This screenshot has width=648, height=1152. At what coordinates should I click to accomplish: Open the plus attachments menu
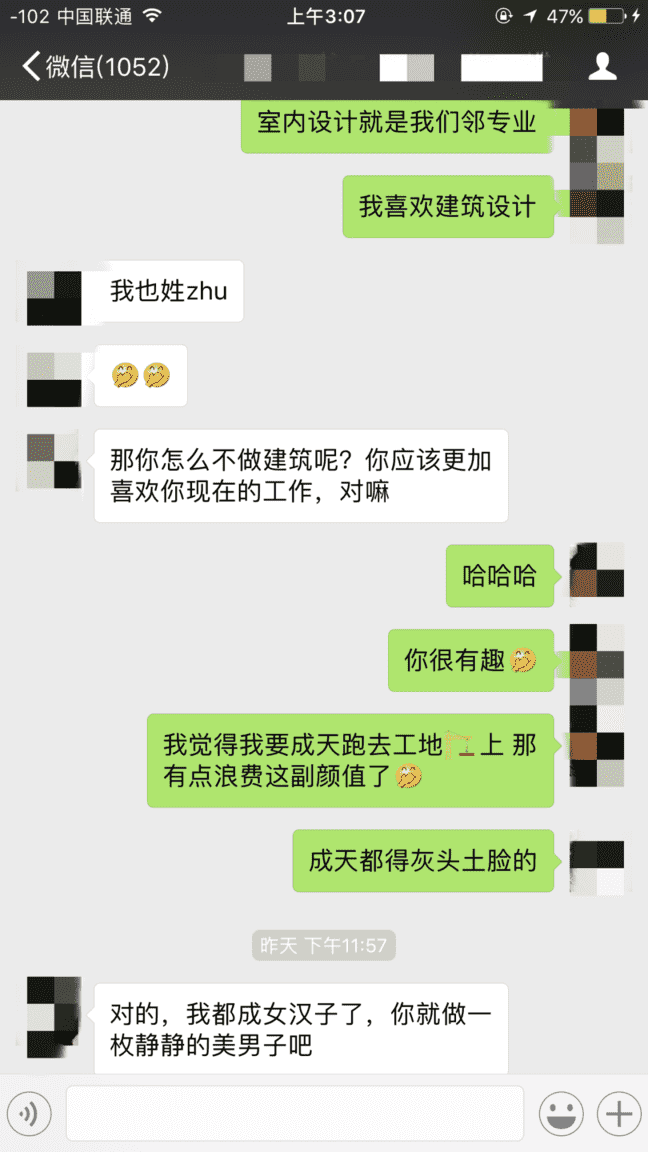click(x=619, y=1113)
